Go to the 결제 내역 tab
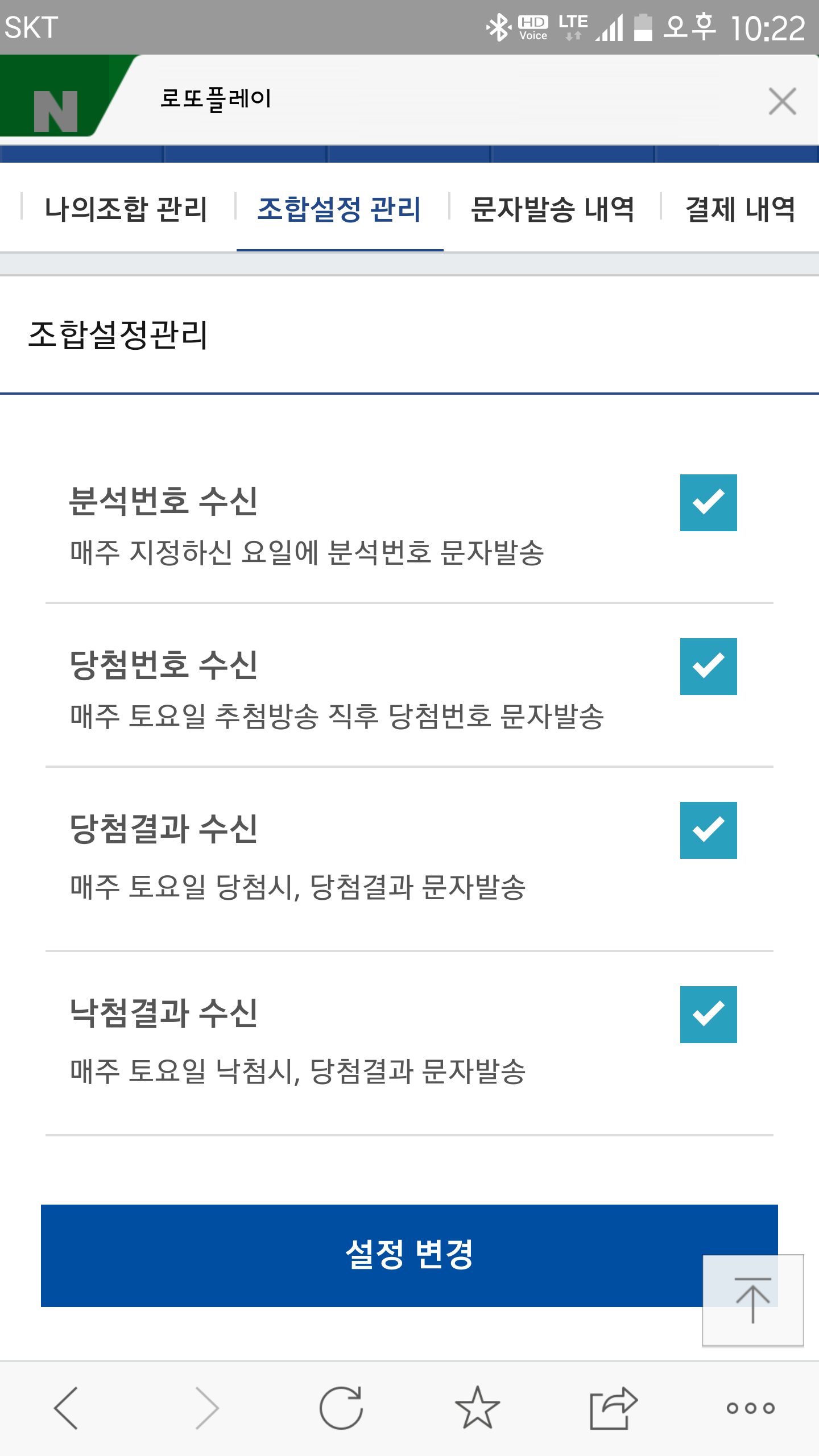 pos(740,209)
